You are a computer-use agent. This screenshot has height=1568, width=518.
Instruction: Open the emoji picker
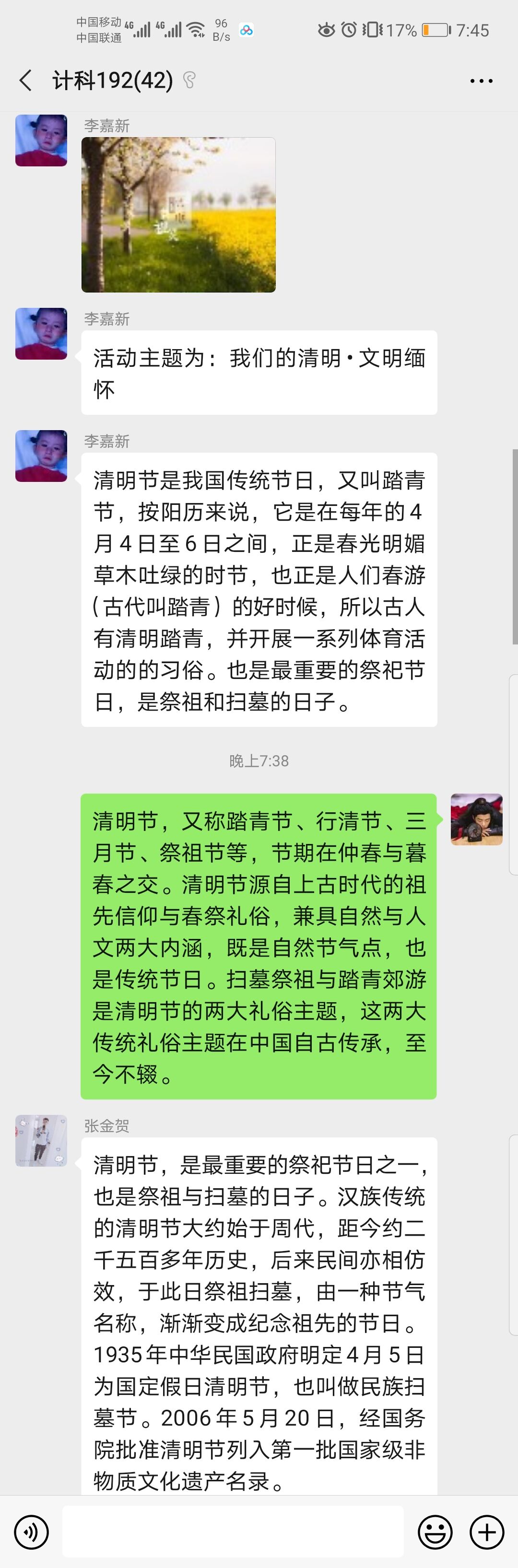point(435,1532)
